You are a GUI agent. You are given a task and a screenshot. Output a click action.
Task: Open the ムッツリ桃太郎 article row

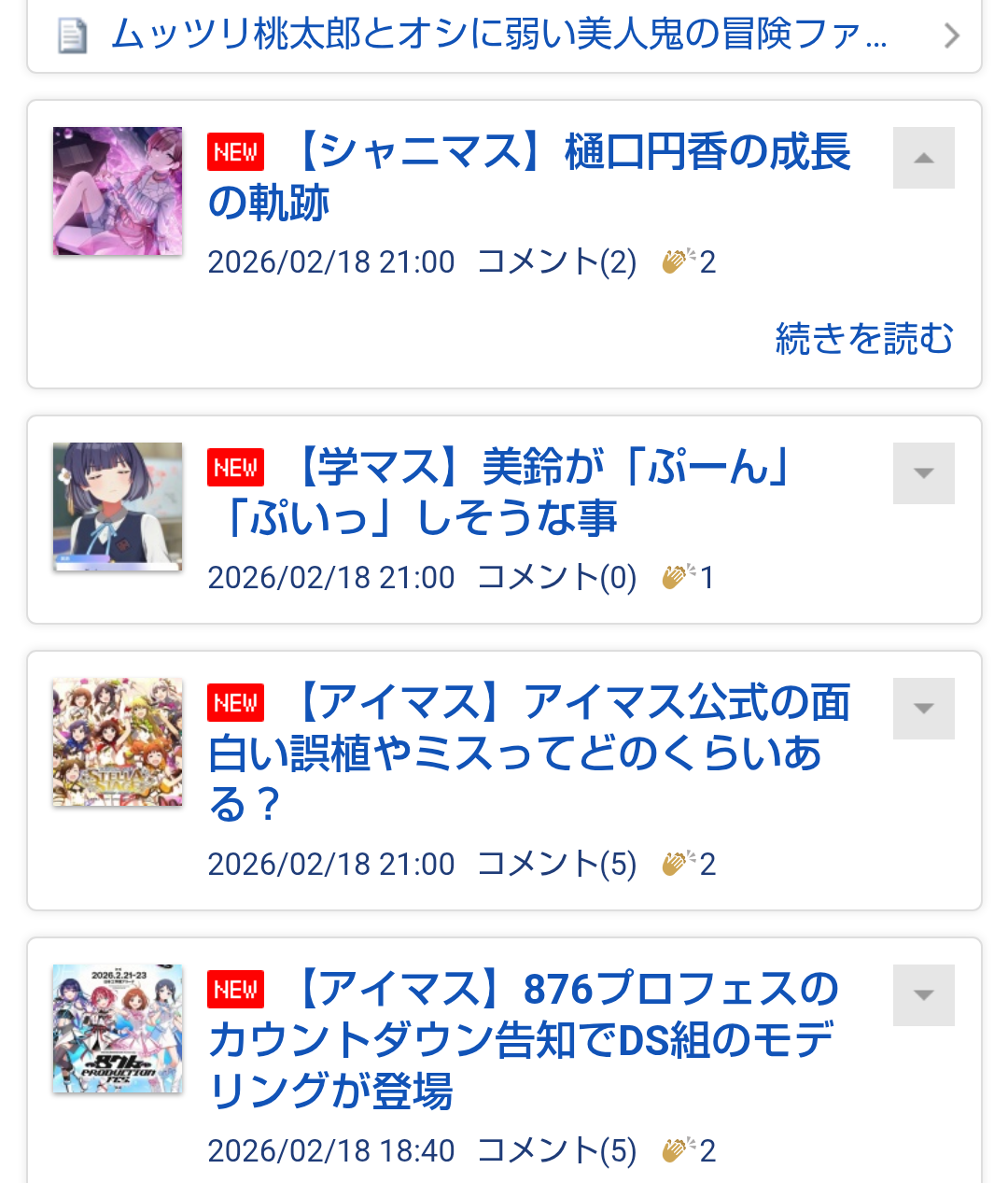499,35
